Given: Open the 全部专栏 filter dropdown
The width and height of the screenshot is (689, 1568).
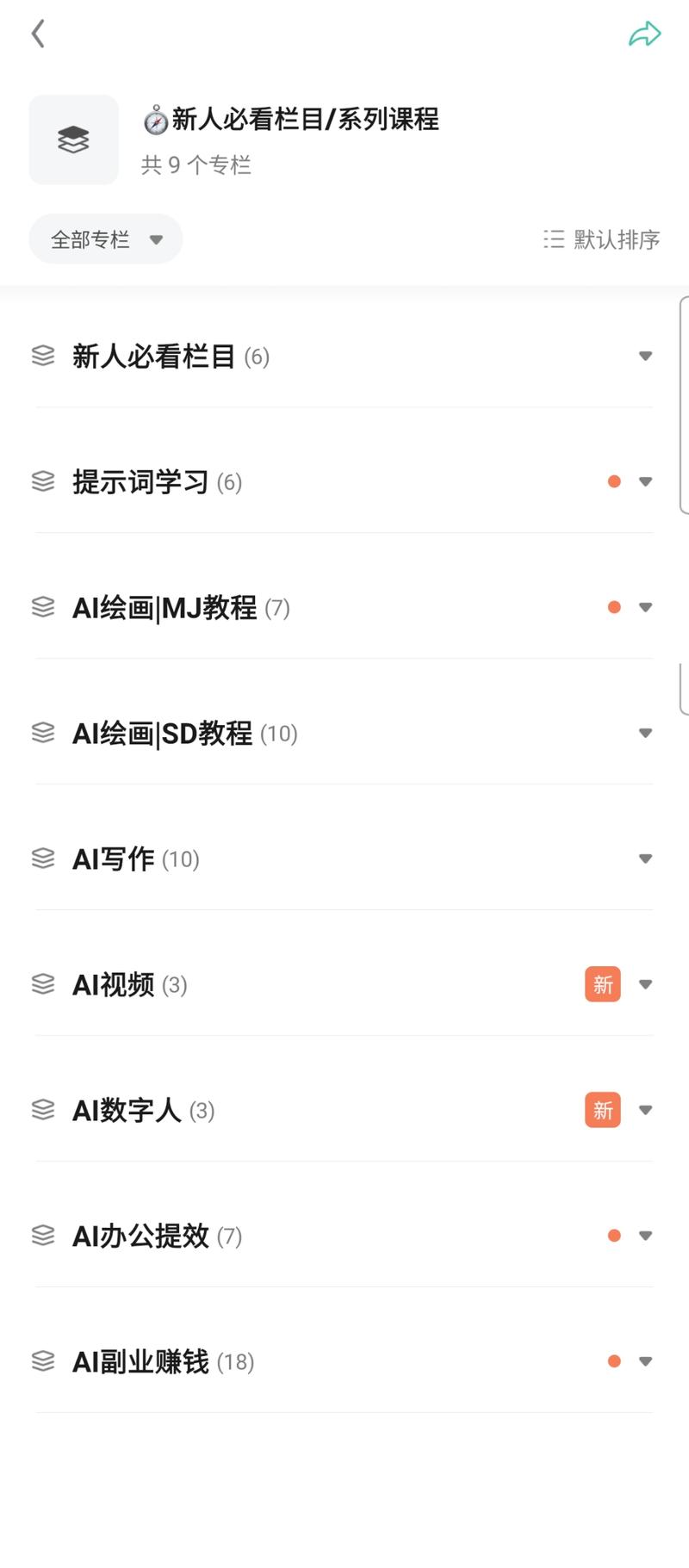Looking at the screenshot, I should pyautogui.click(x=105, y=239).
